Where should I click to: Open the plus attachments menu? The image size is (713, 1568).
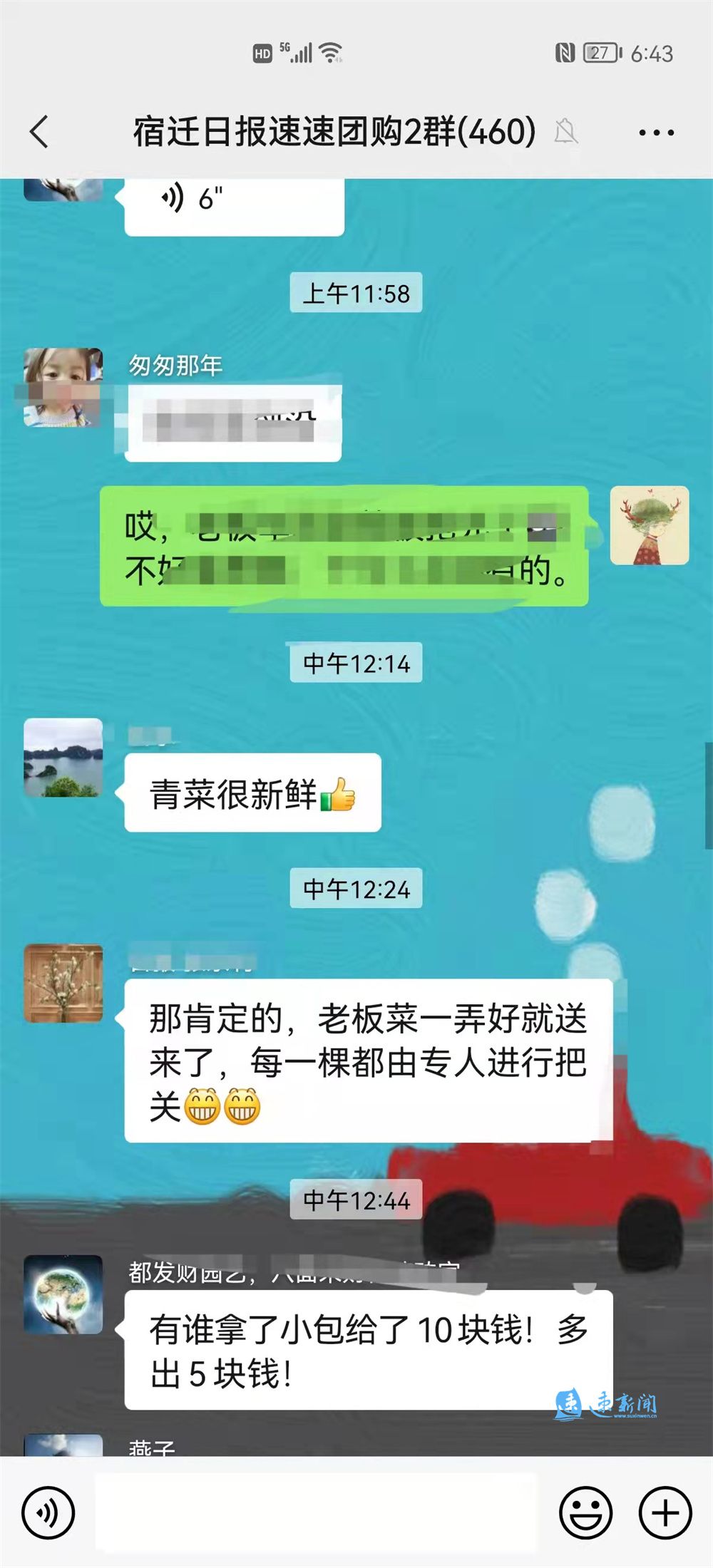tap(665, 1512)
